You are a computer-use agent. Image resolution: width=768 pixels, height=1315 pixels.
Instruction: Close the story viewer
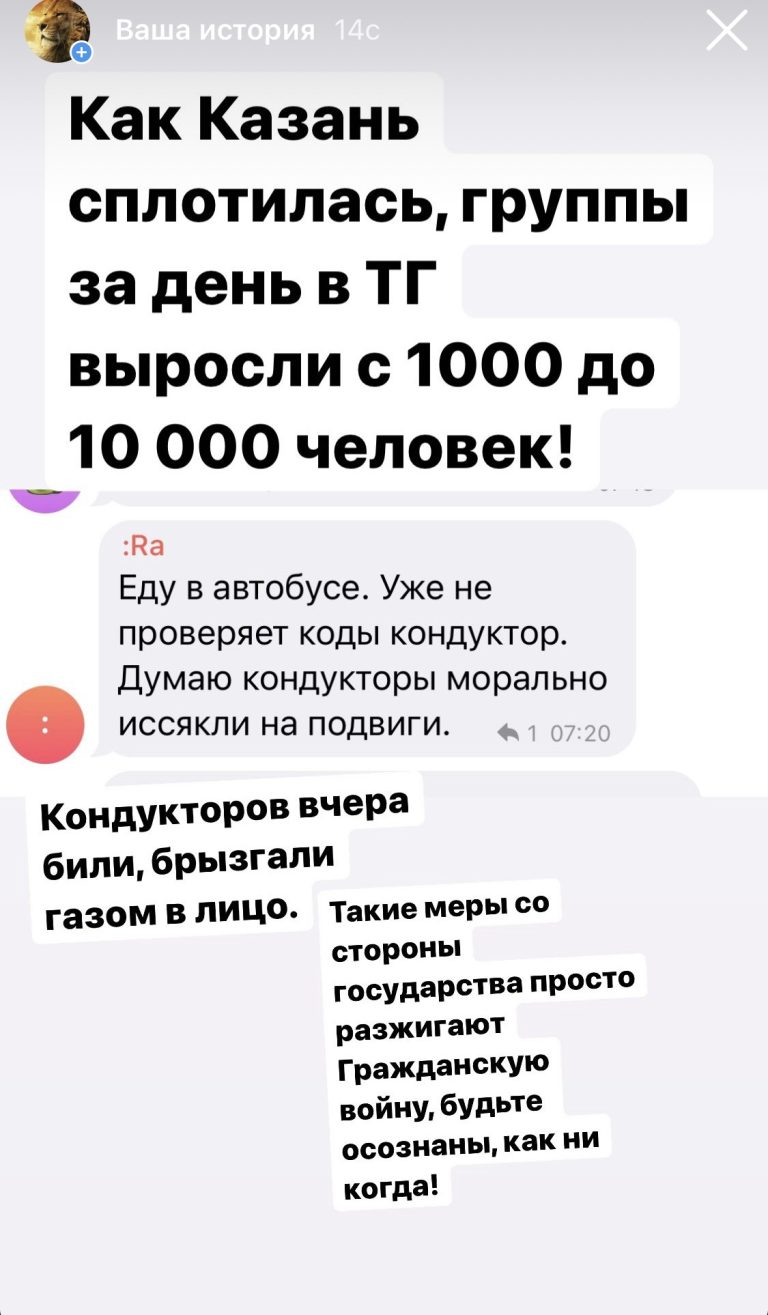tap(726, 29)
